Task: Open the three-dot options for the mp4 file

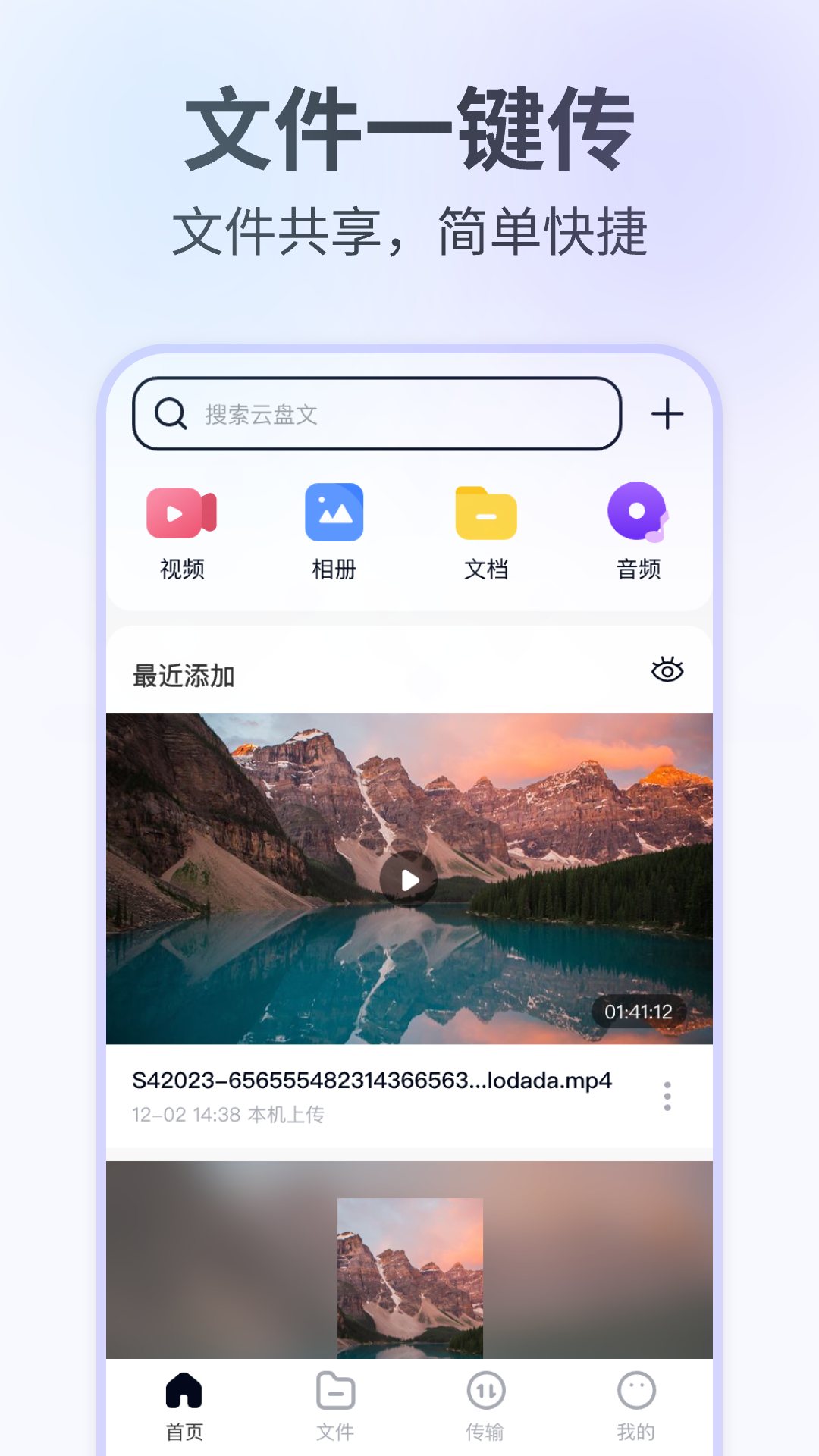Action: [x=667, y=1095]
